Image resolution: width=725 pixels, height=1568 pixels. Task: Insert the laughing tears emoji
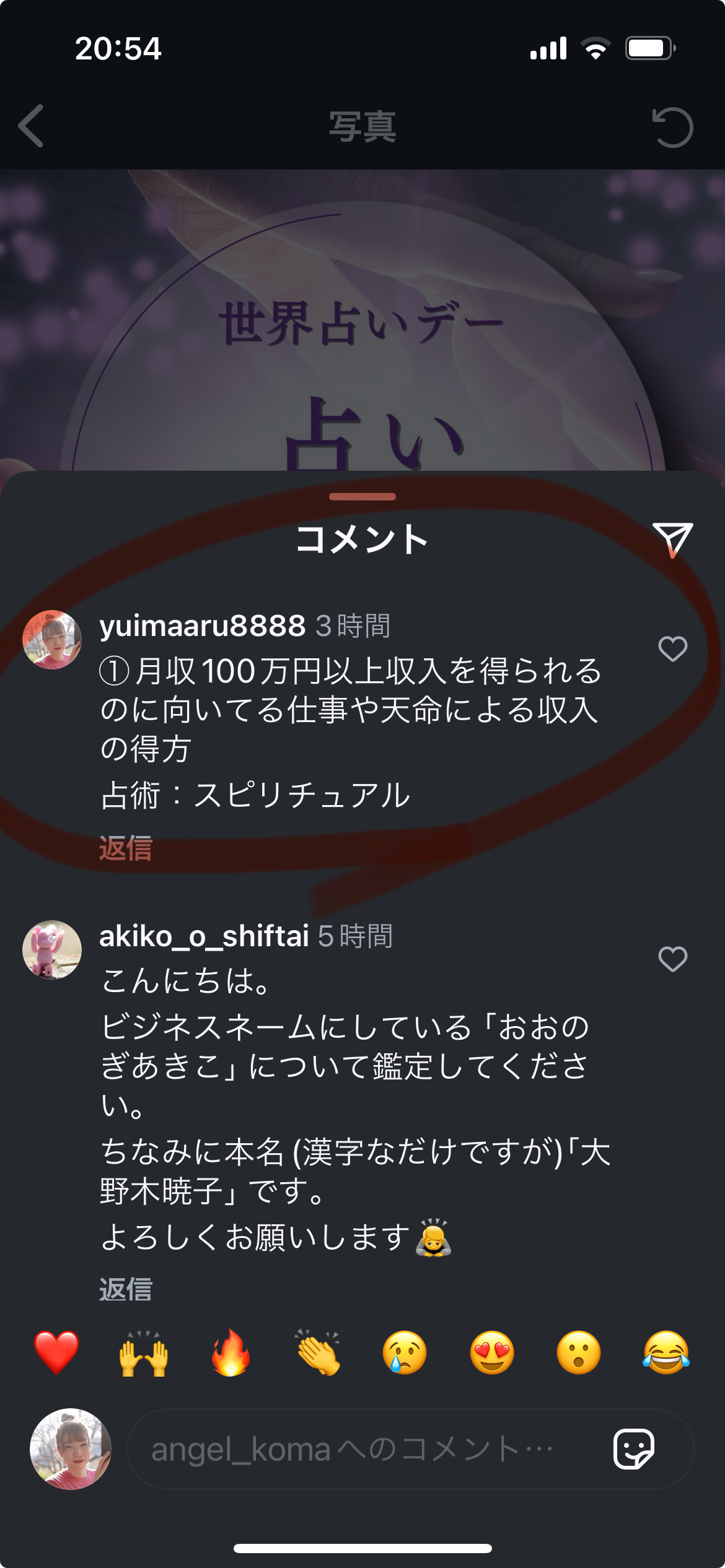pyautogui.click(x=666, y=1352)
